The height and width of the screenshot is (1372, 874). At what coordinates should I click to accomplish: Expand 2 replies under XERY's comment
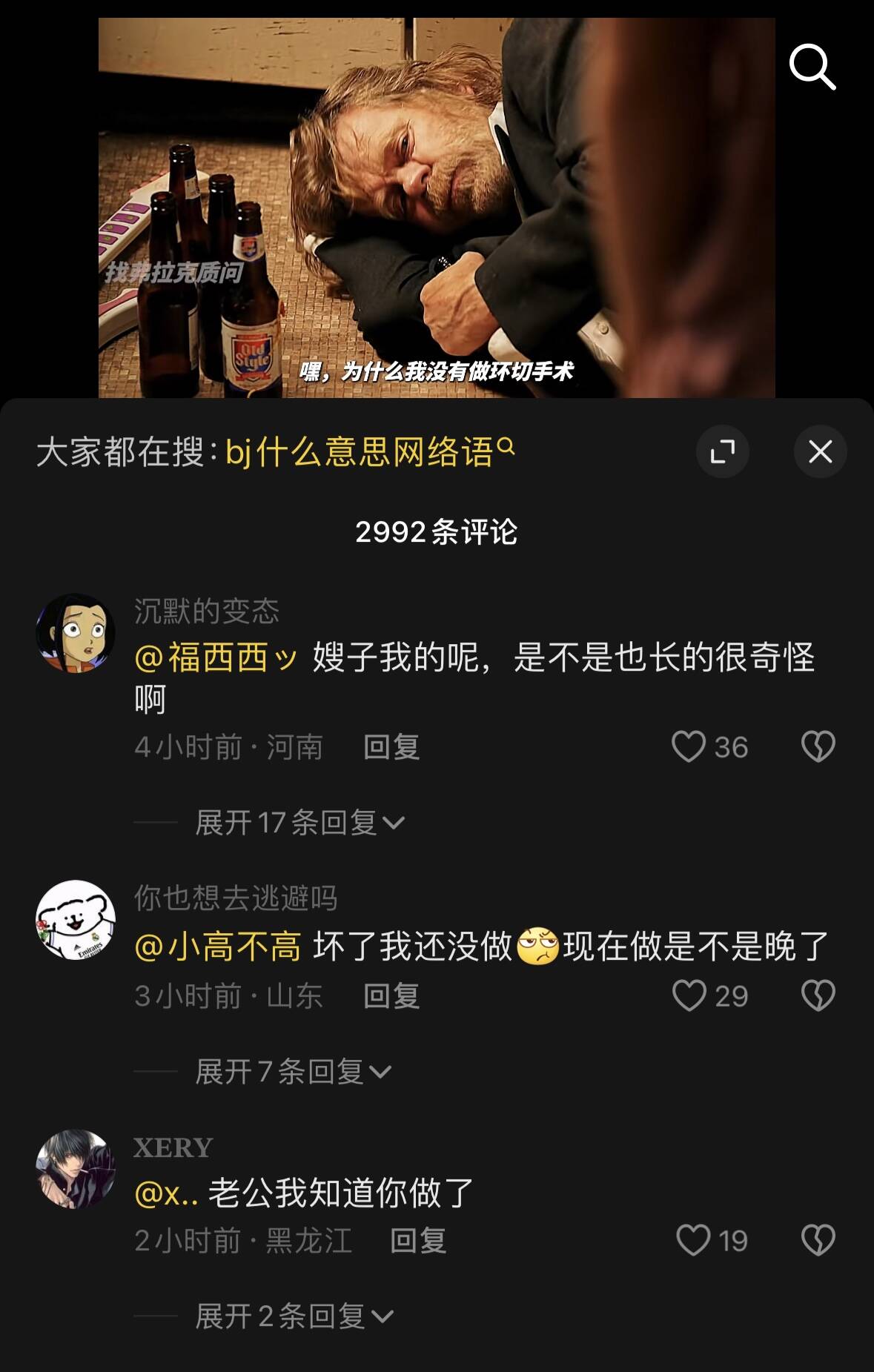(294, 1316)
